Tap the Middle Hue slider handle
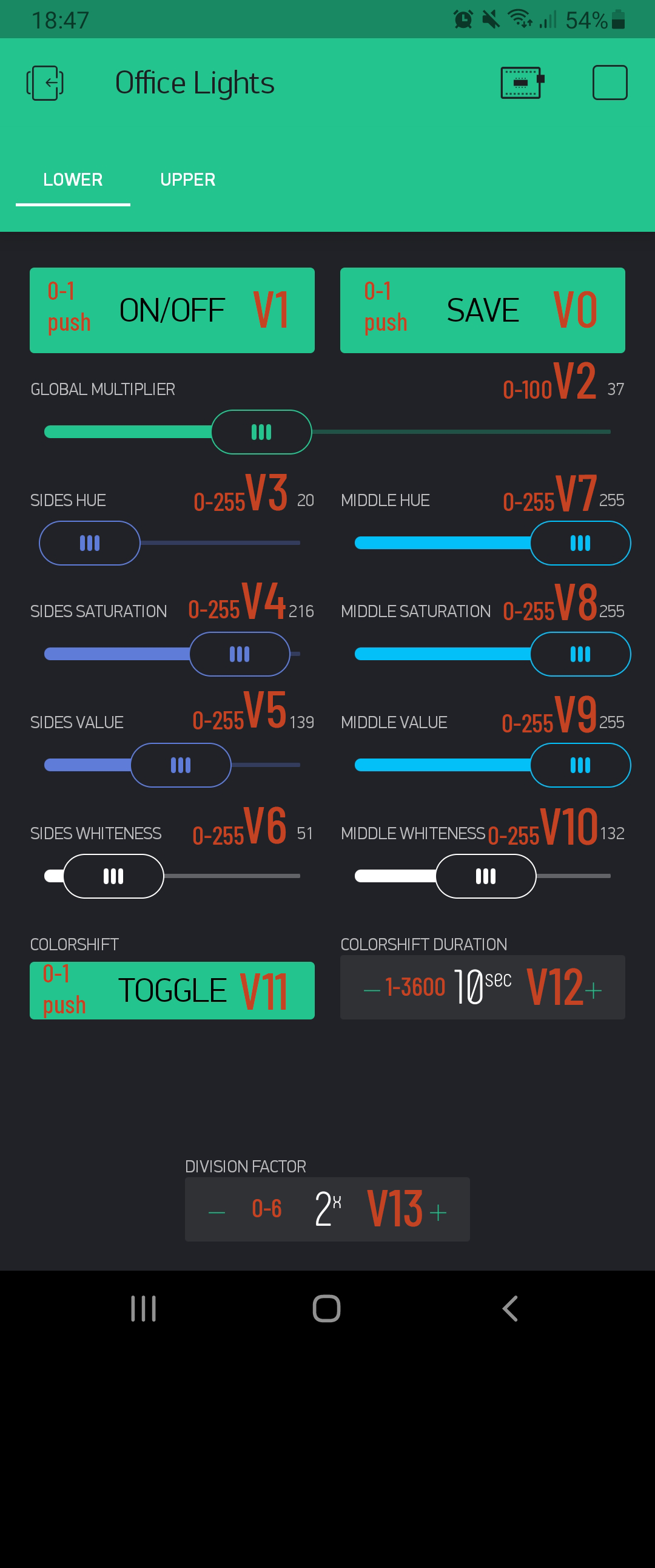The width and height of the screenshot is (655, 1568). (580, 543)
